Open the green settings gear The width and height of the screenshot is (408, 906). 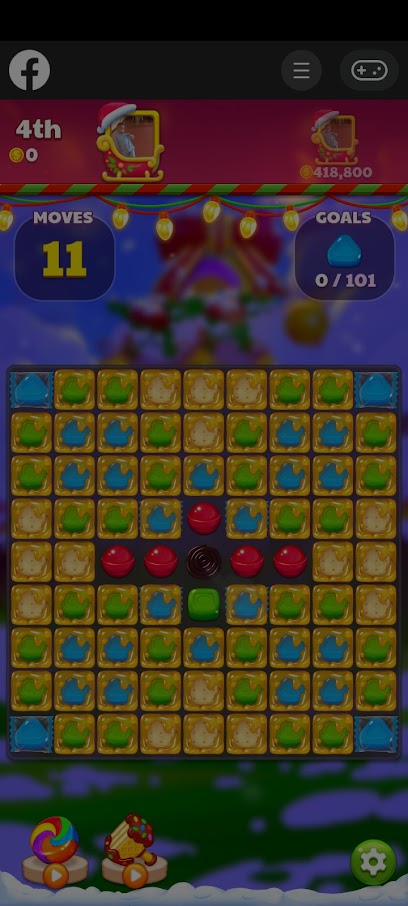pos(373,863)
